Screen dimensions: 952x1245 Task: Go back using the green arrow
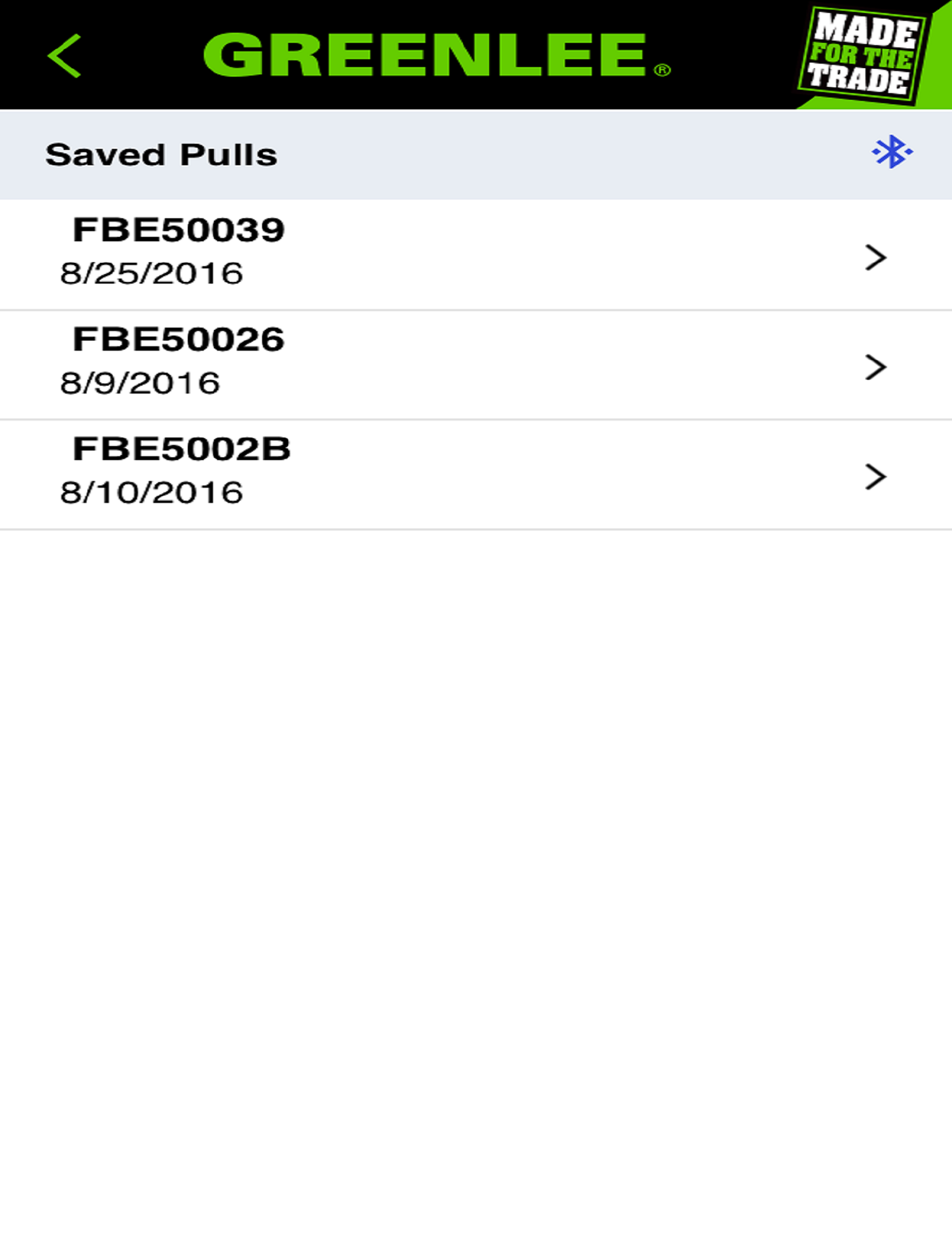pos(64,56)
